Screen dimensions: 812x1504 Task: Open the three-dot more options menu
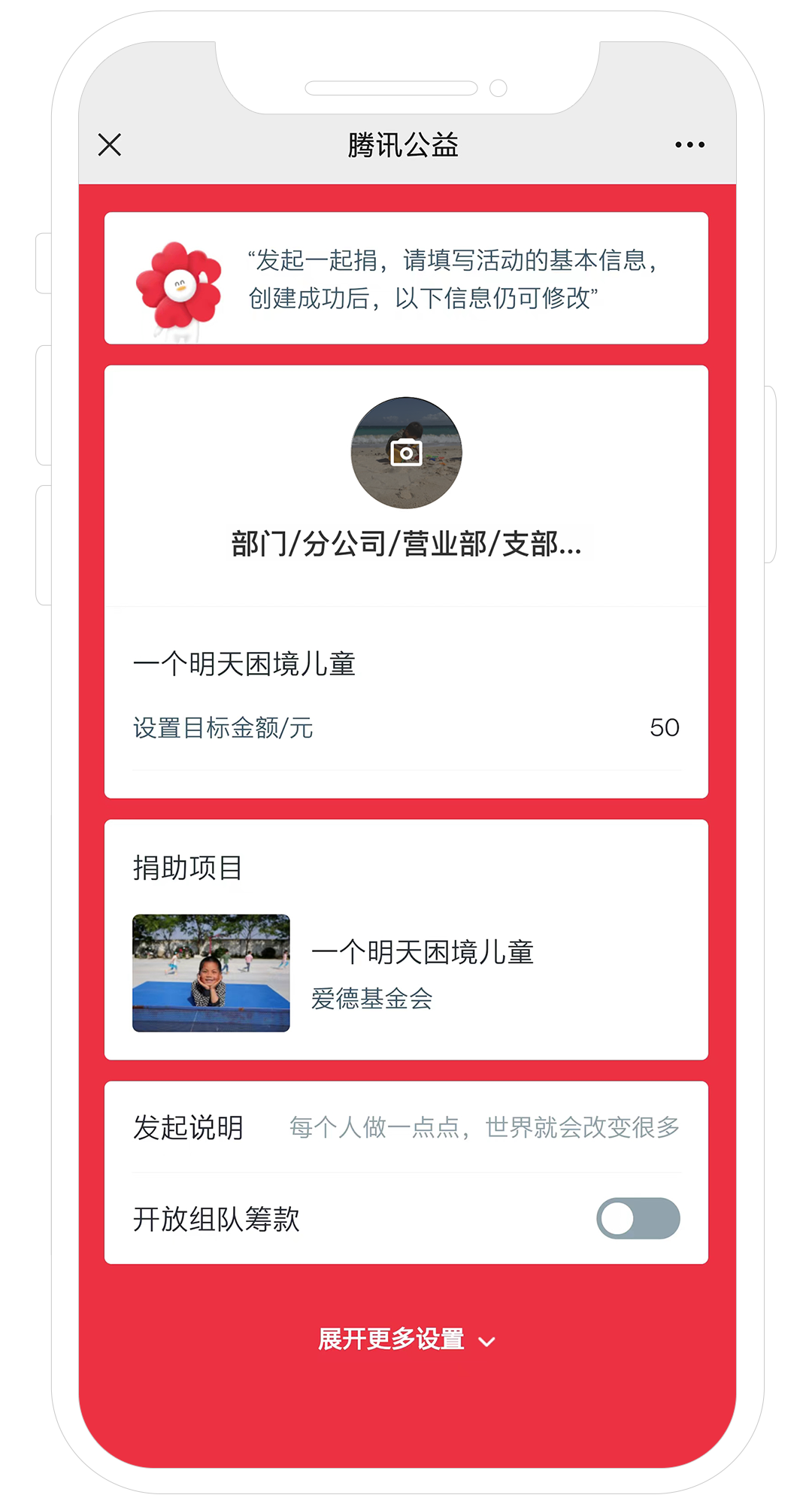point(689,144)
